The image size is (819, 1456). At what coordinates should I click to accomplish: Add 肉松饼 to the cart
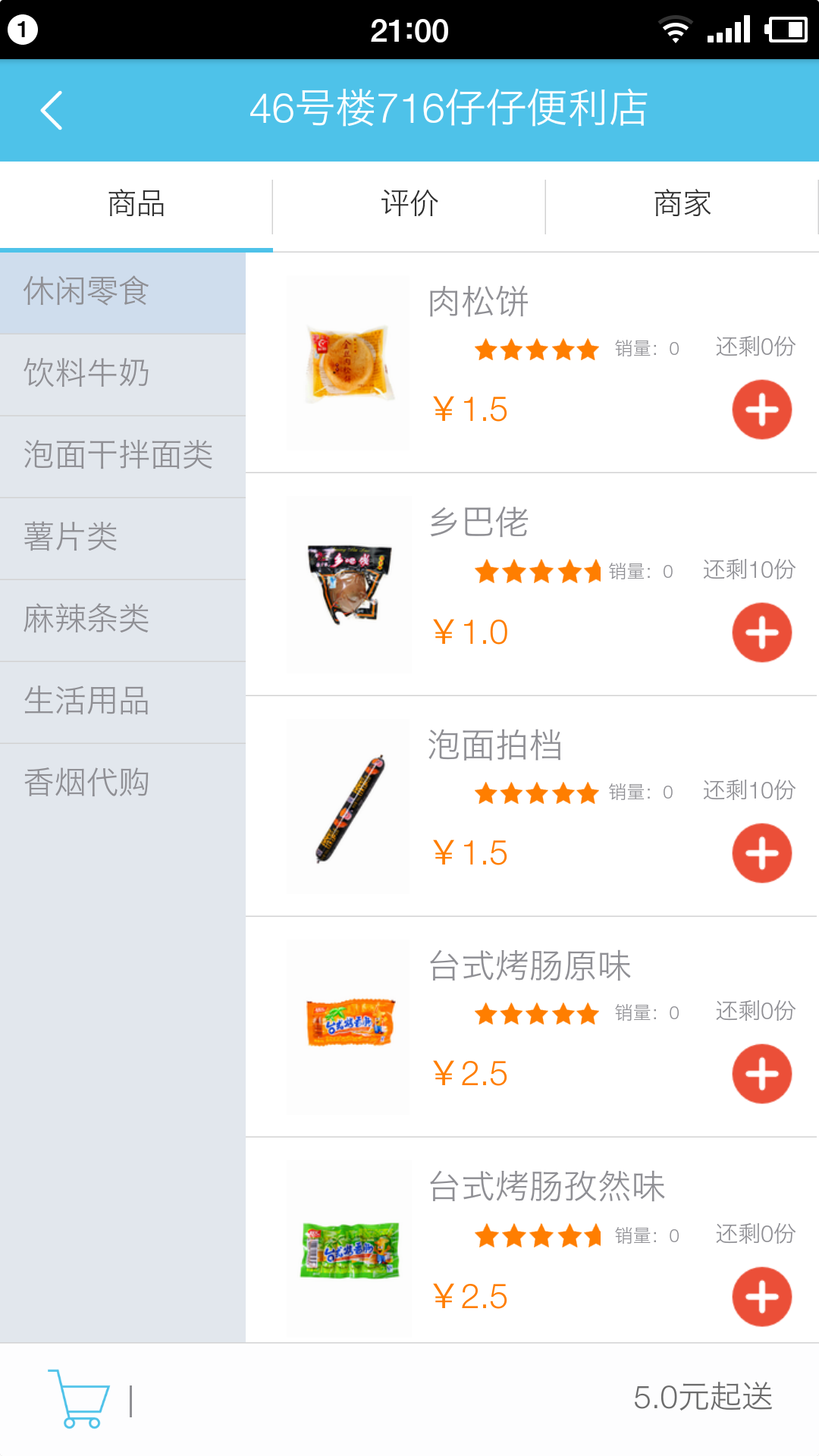(762, 410)
